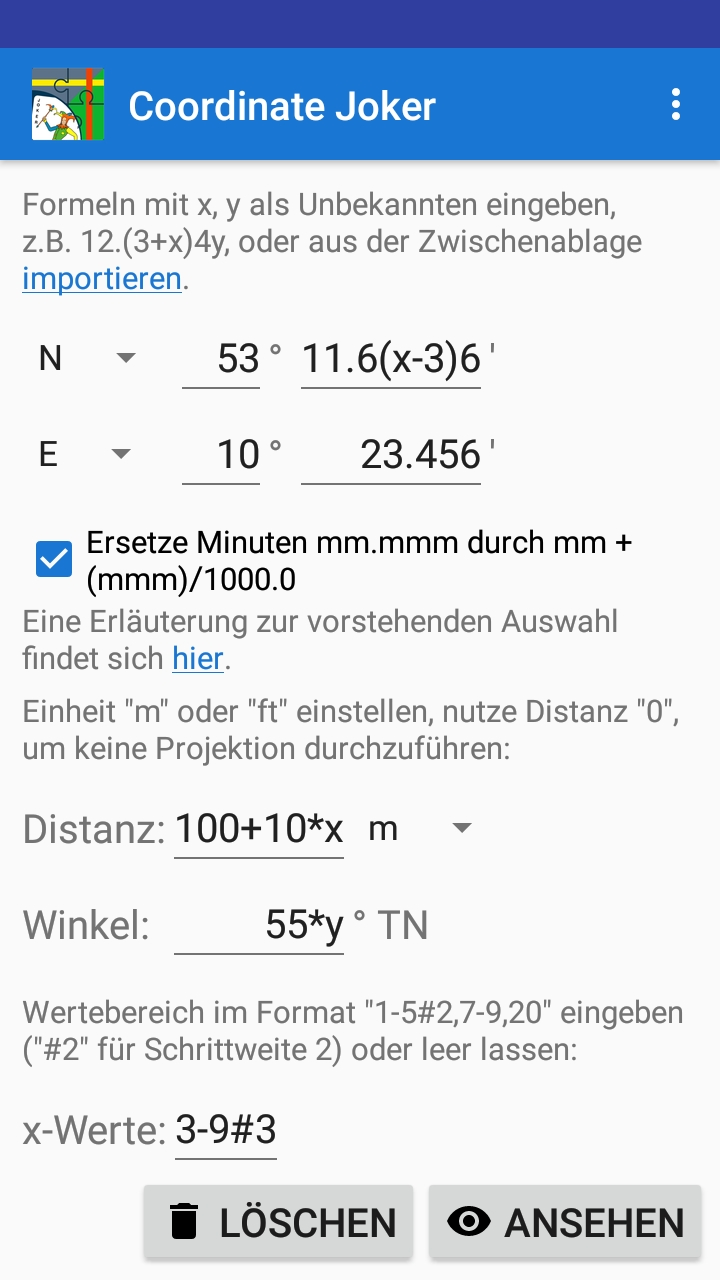Open the overflow menu
Image resolution: width=720 pixels, height=1280 pixels.
click(x=676, y=105)
